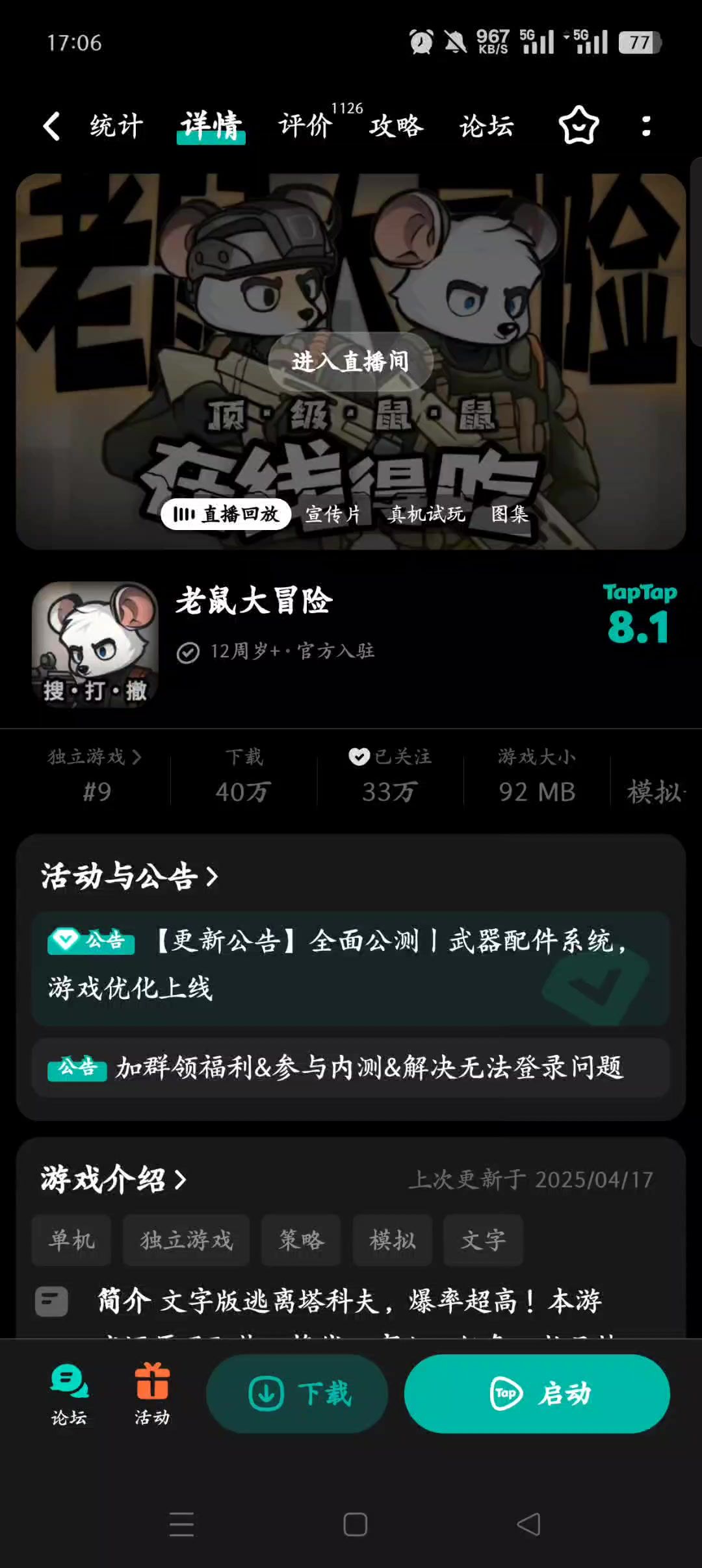Screen dimensions: 702x1568
Task: Expand the 活动与公告 section
Action: 130,876
